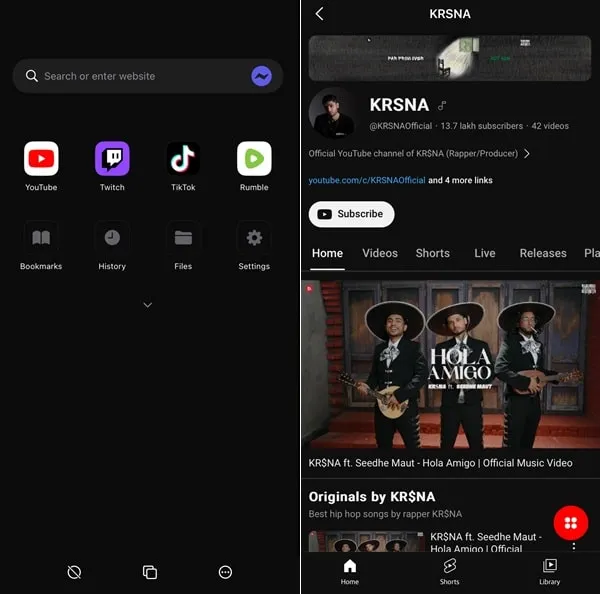This screenshot has height=594, width=600.
Task: Open the Rumble shortcut
Action: pyautogui.click(x=254, y=160)
